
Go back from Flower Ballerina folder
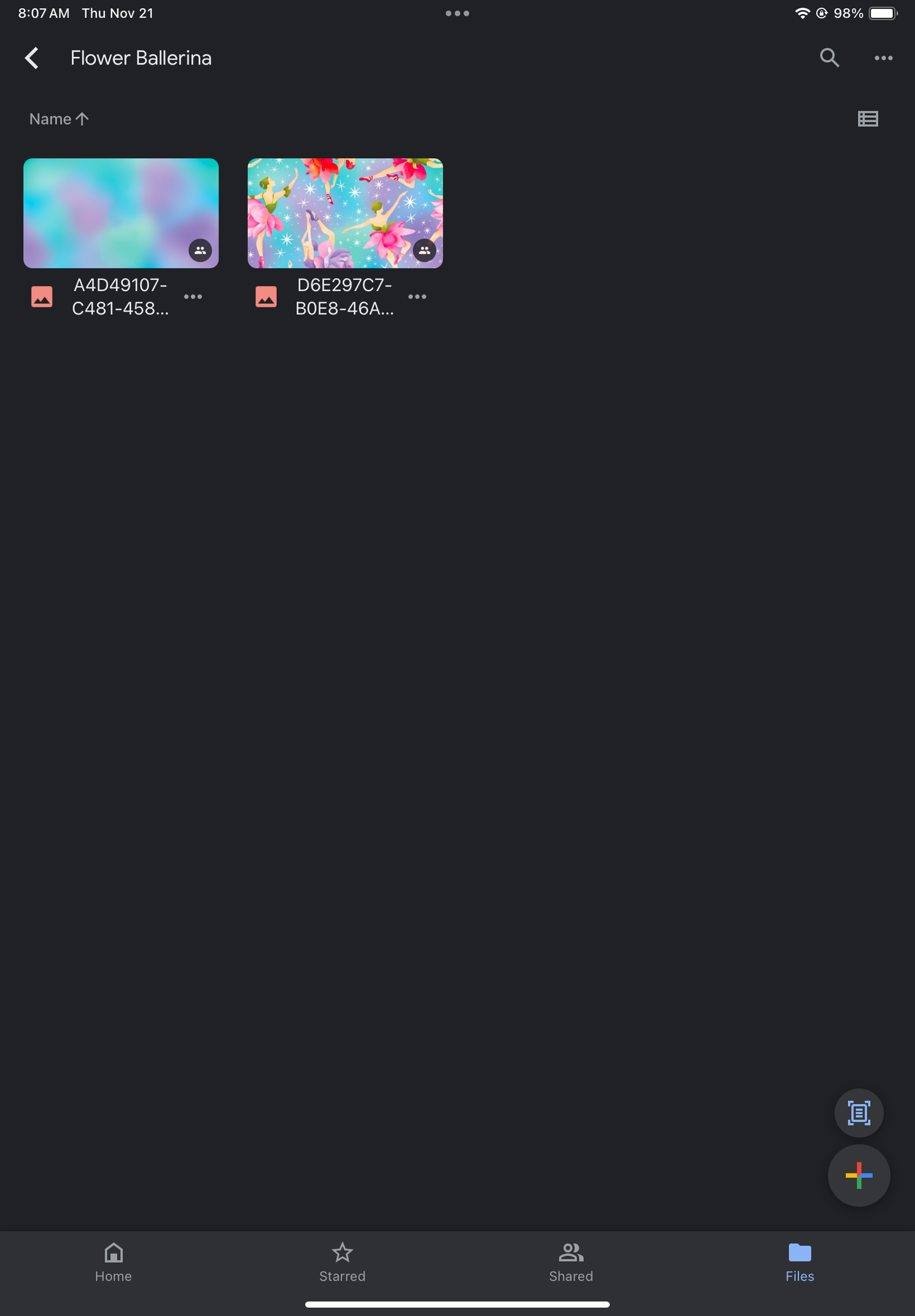point(32,58)
